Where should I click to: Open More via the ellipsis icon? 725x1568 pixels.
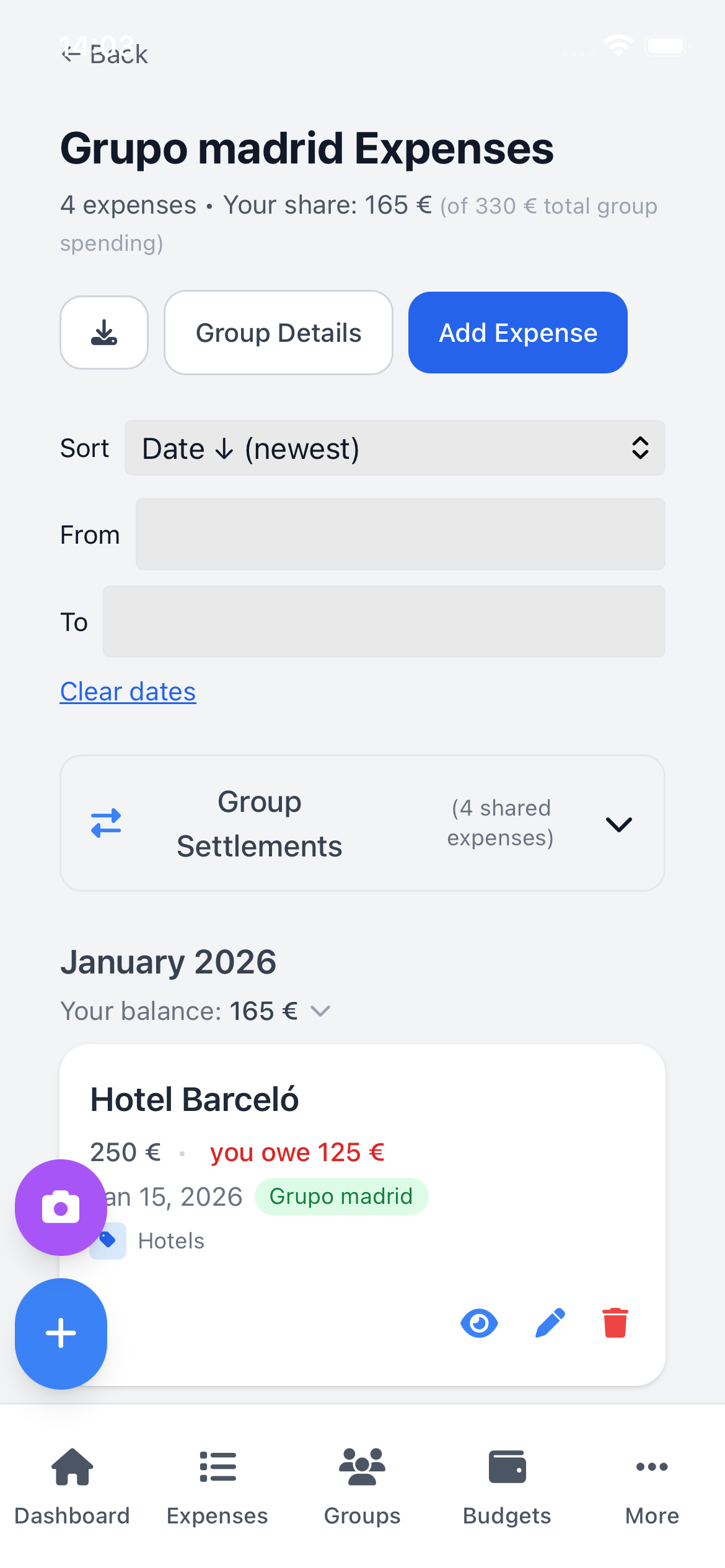[651, 1467]
